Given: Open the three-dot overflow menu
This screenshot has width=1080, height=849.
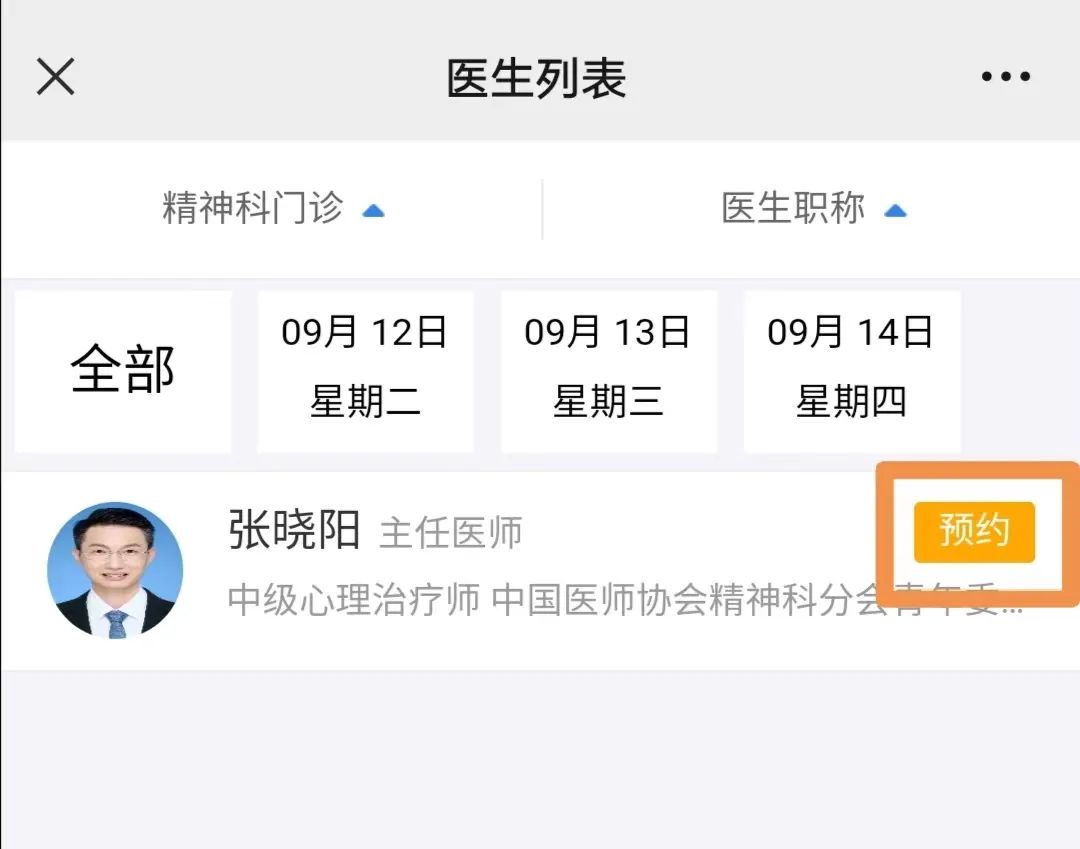Looking at the screenshot, I should coord(1005,77).
